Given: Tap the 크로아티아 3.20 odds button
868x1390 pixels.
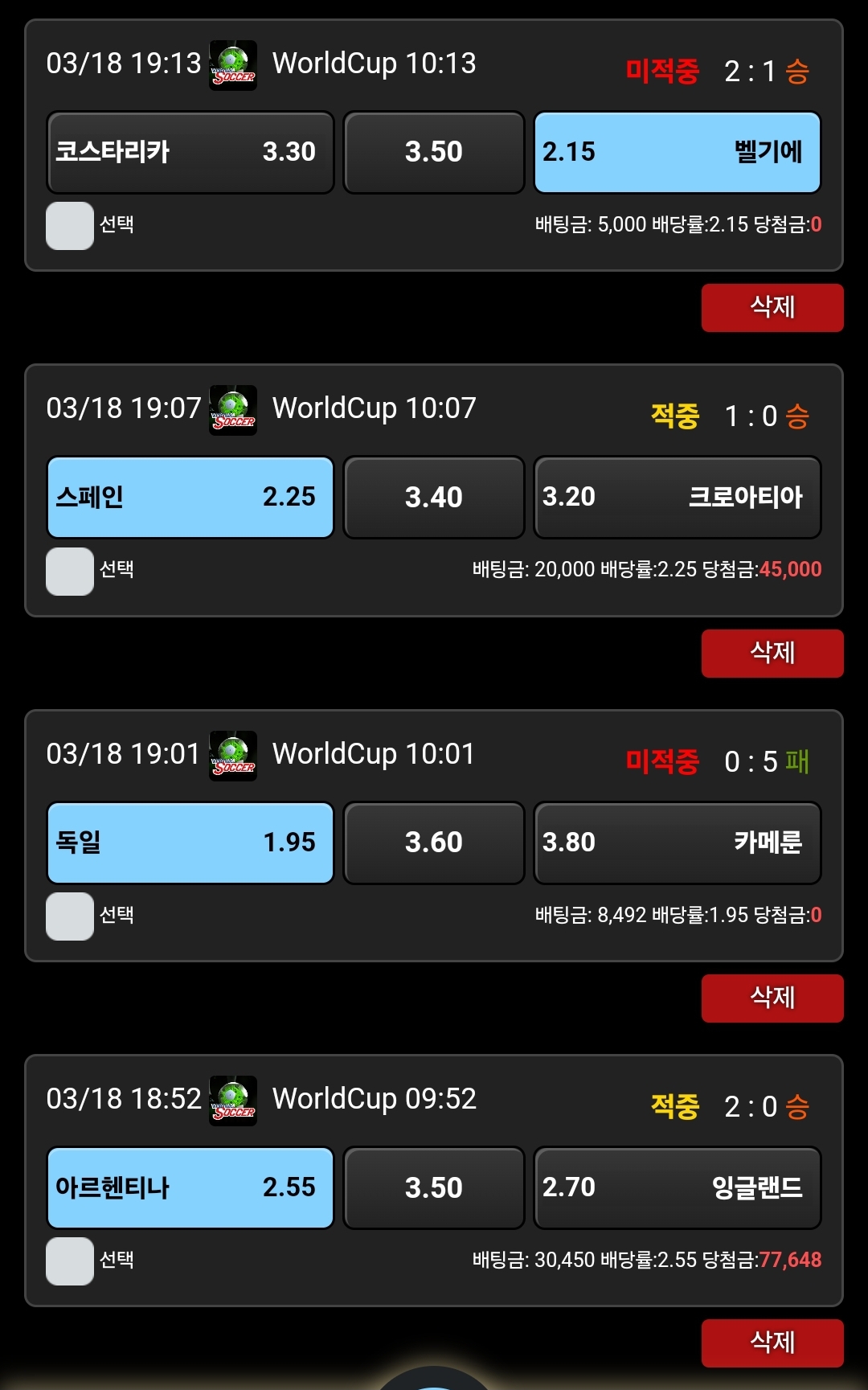Looking at the screenshot, I should [677, 497].
